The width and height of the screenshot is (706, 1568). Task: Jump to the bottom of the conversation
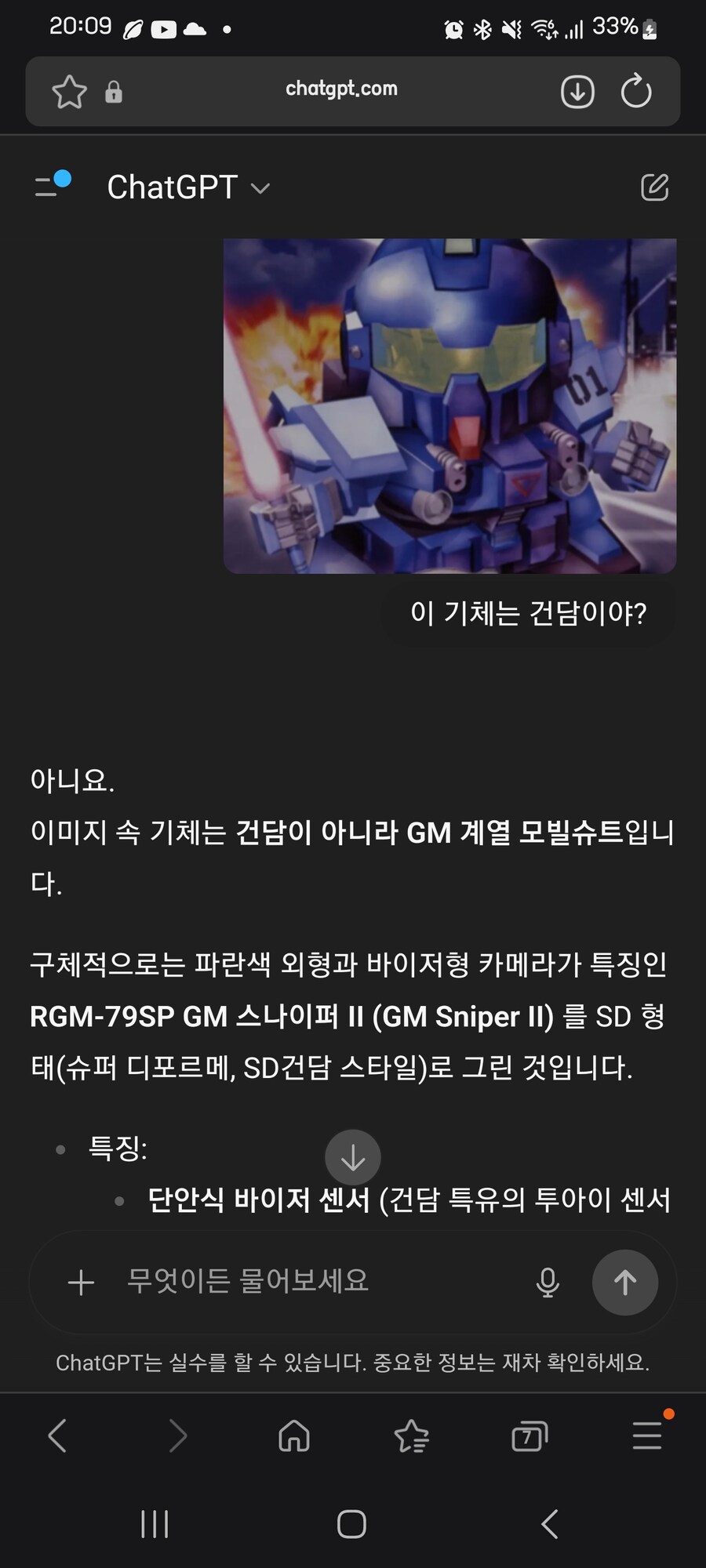click(353, 1157)
